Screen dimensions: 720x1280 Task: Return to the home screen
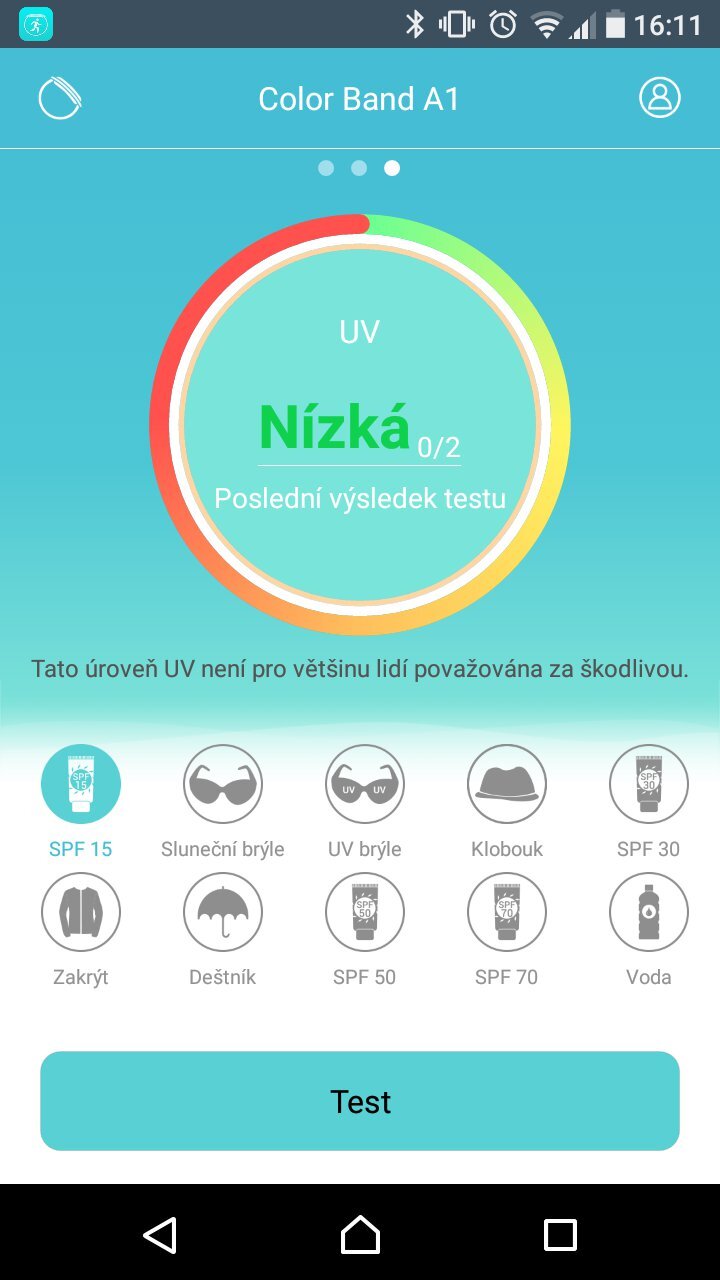coord(360,1235)
